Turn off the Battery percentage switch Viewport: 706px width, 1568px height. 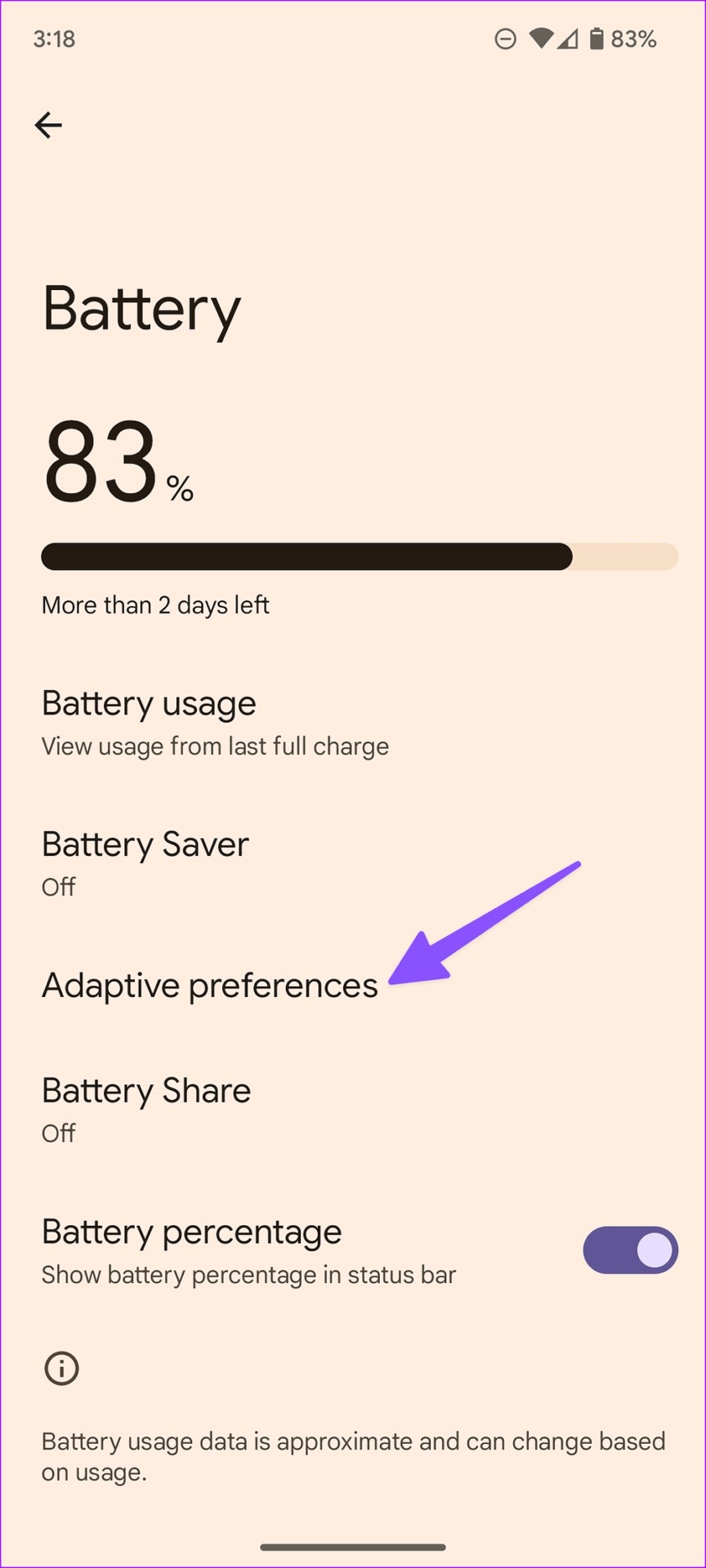coord(630,1250)
